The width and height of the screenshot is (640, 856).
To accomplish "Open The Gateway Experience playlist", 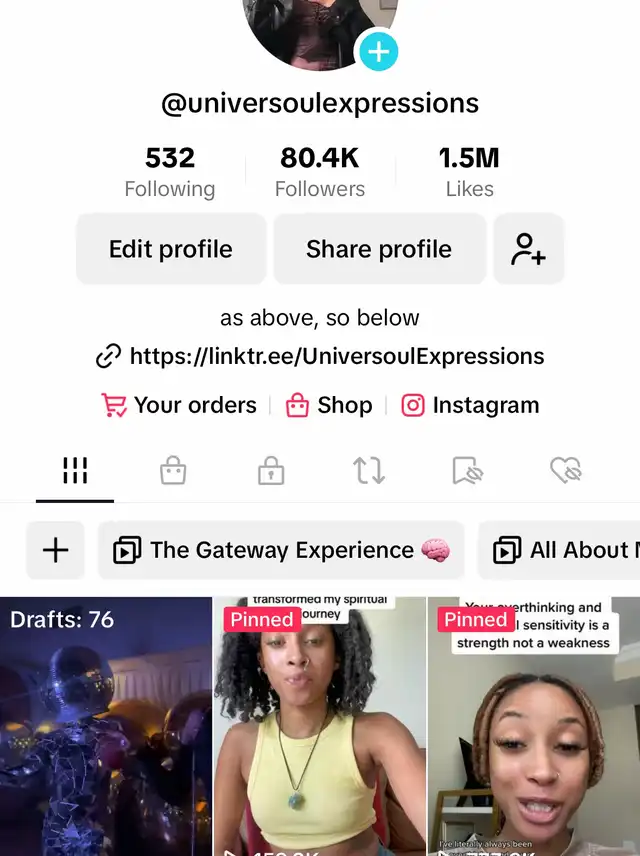I will [x=281, y=550].
